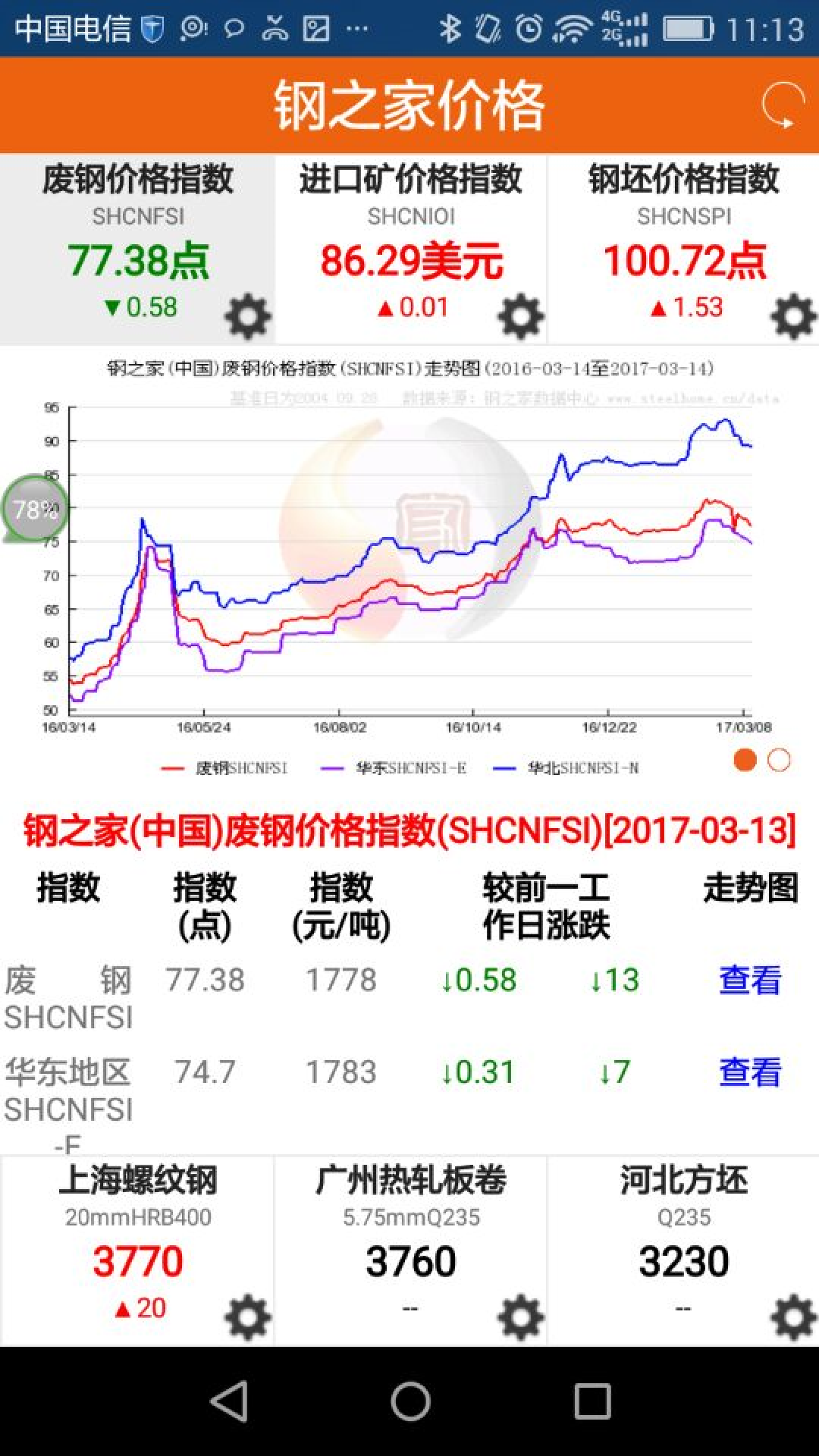Open settings gear on 进口矿价格指数 card
The width and height of the screenshot is (819, 1456).
click(521, 316)
